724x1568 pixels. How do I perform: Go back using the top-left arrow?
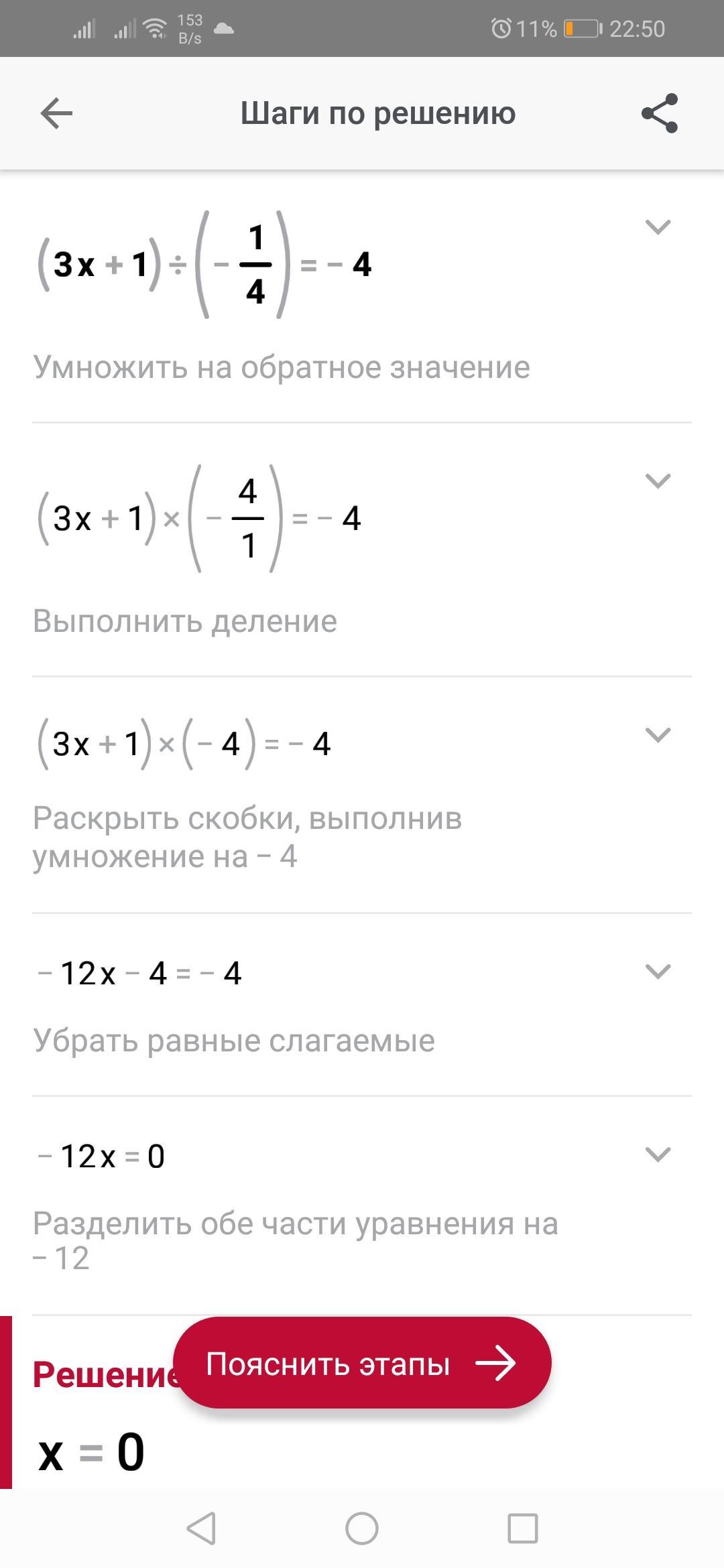(56, 113)
